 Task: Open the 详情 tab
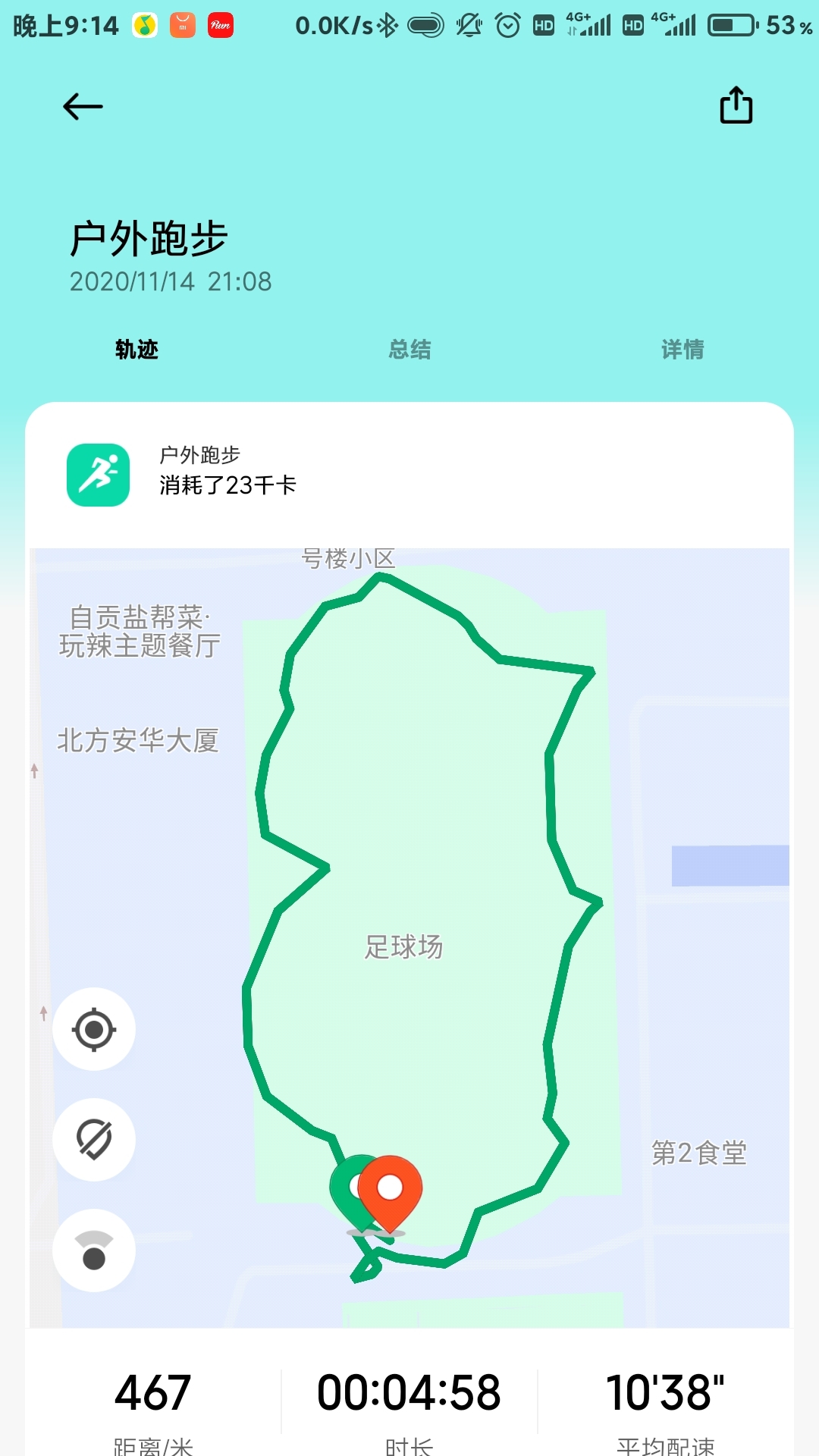click(682, 350)
